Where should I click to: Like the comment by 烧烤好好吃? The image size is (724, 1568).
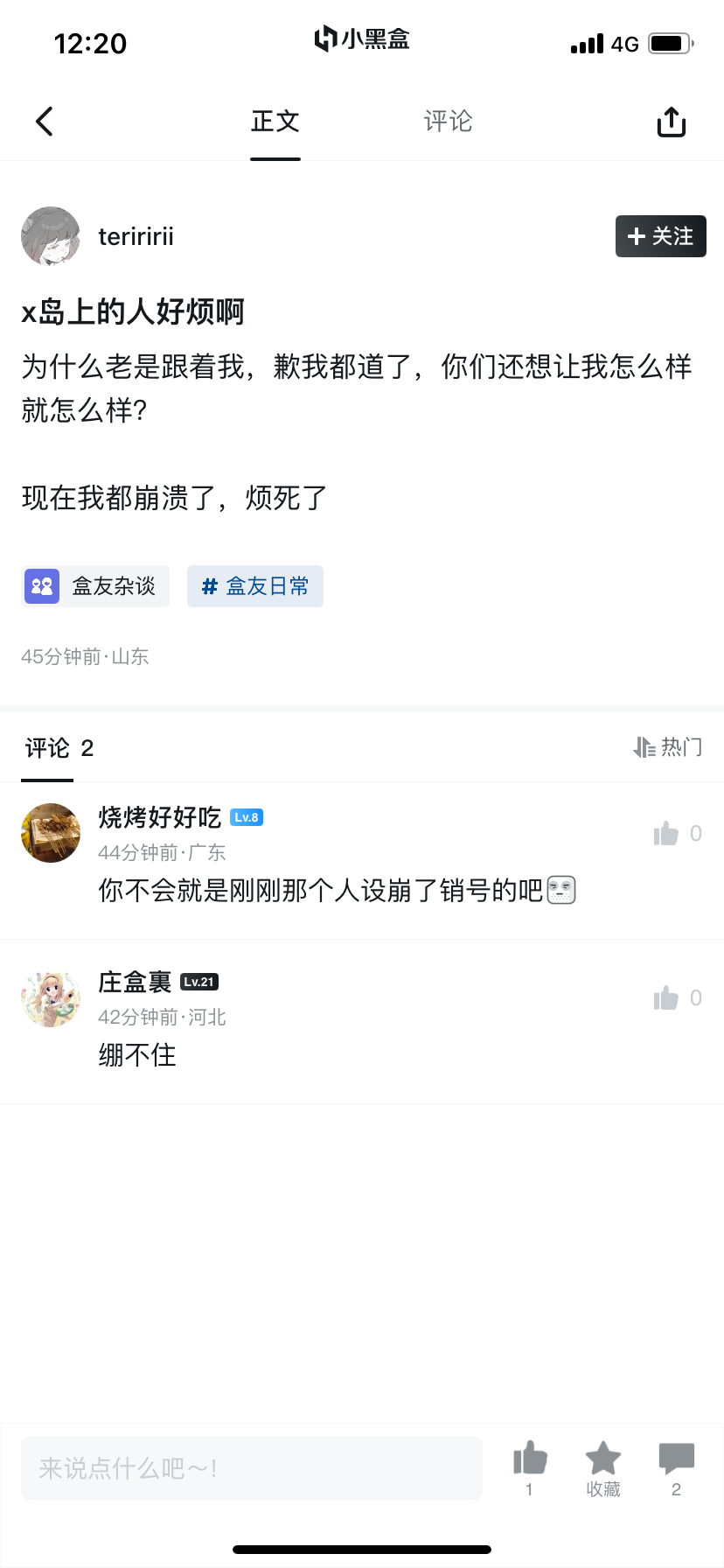click(666, 834)
